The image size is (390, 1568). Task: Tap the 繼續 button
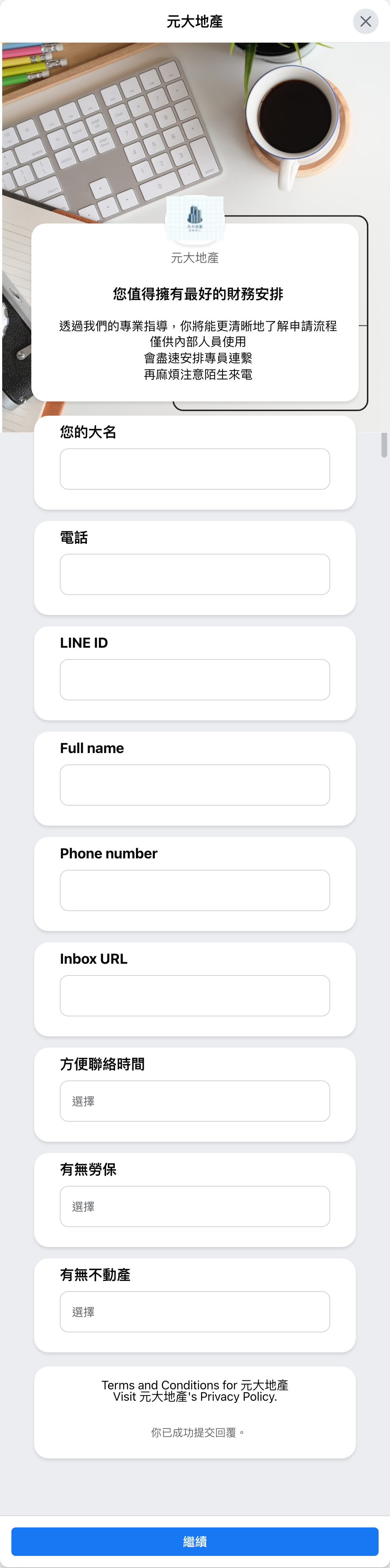[x=195, y=1541]
